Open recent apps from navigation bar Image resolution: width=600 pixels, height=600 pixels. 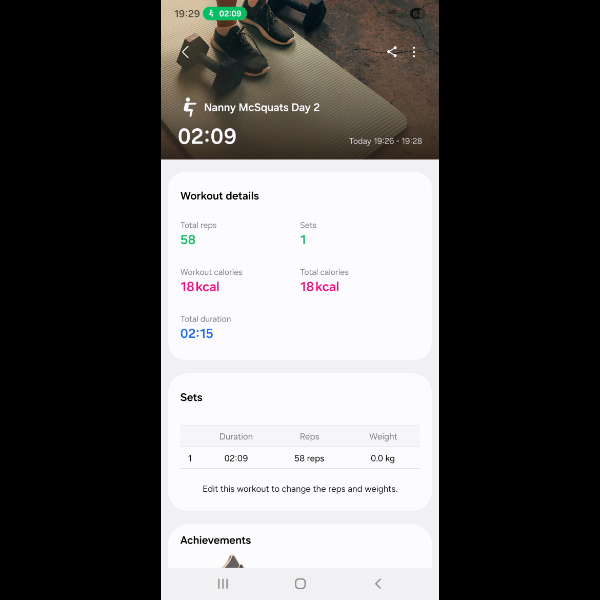[x=223, y=583]
